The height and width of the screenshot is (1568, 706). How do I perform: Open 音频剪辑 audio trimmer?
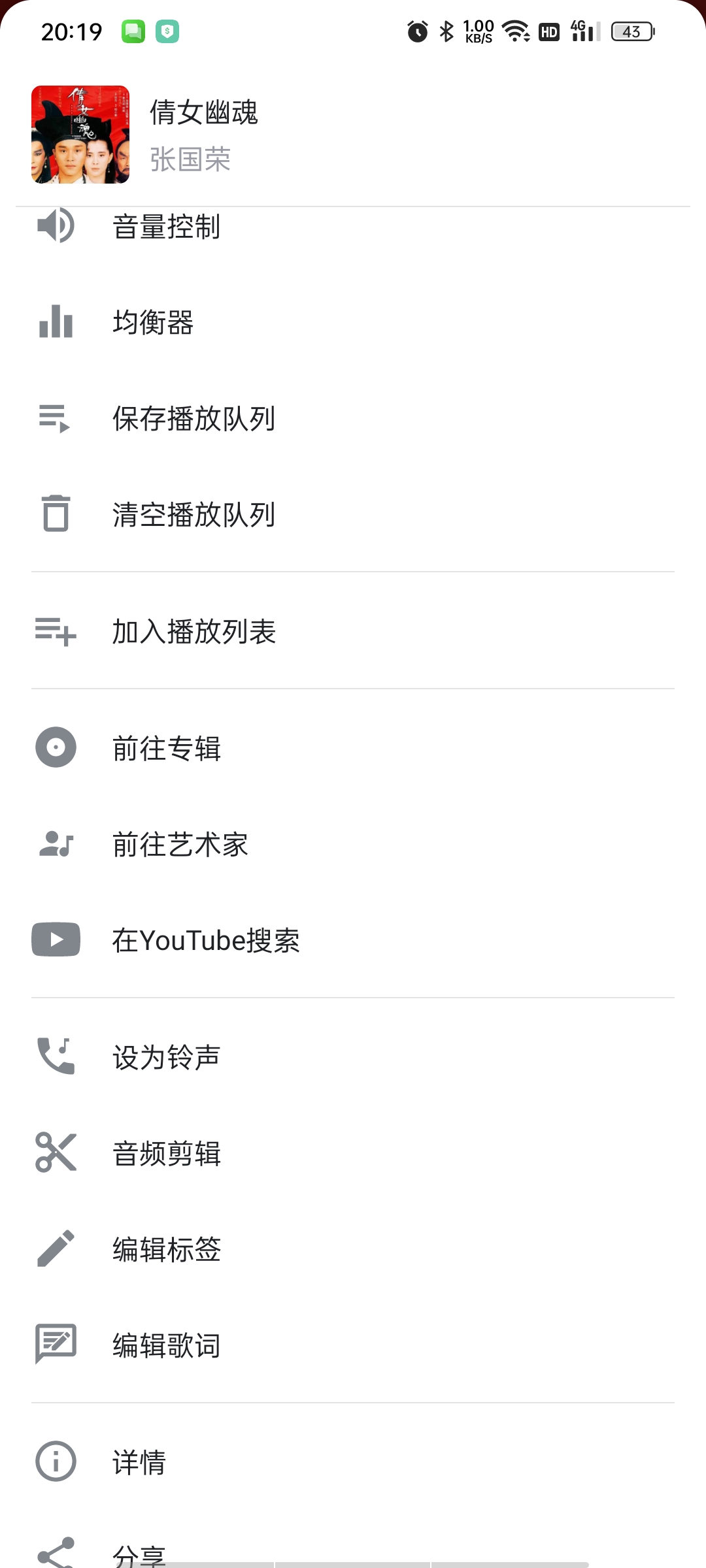(353, 1153)
